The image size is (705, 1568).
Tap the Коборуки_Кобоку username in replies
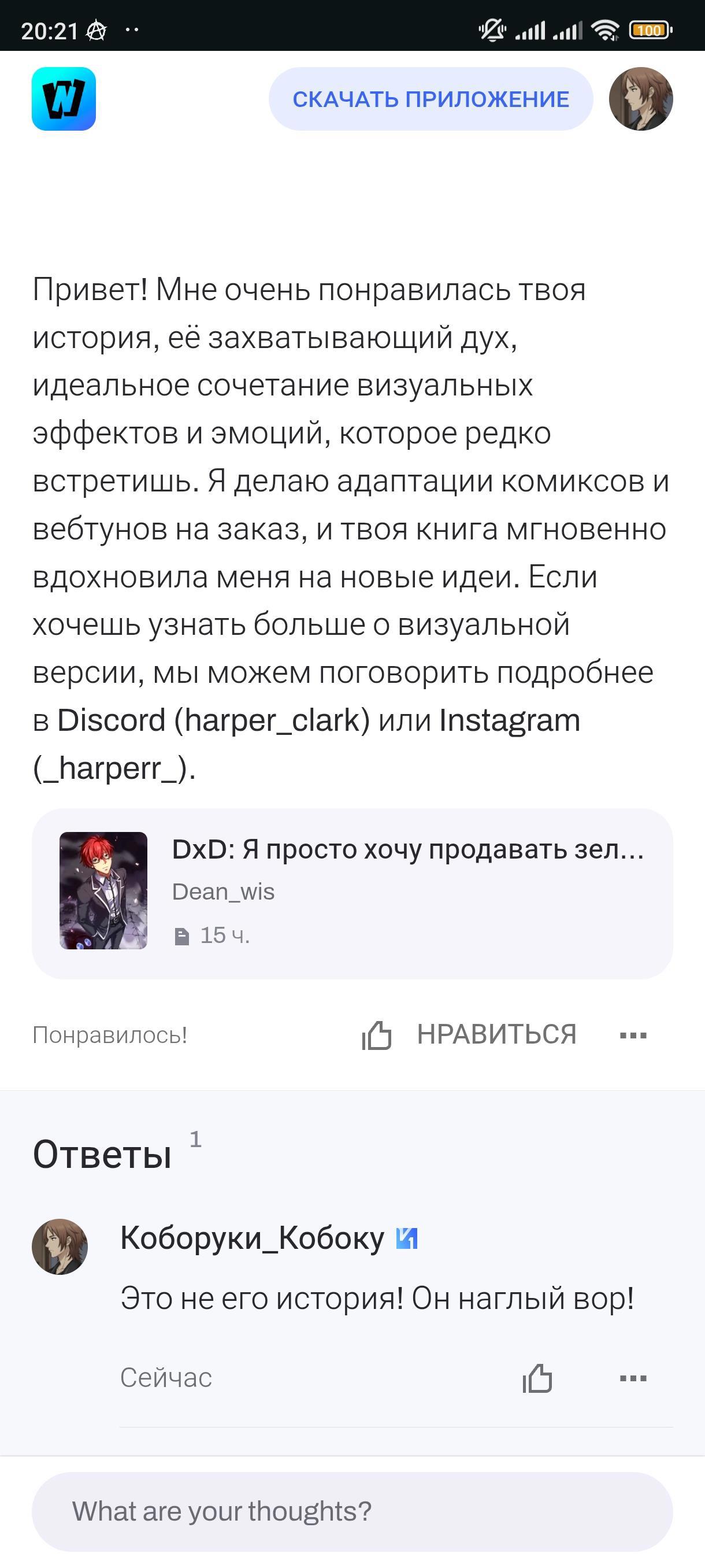252,1237
